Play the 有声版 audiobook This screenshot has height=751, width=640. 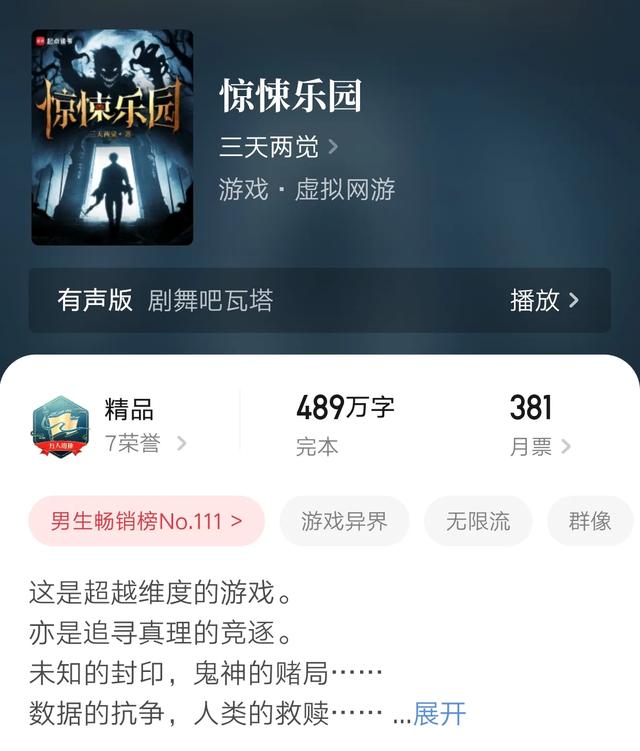[544, 300]
